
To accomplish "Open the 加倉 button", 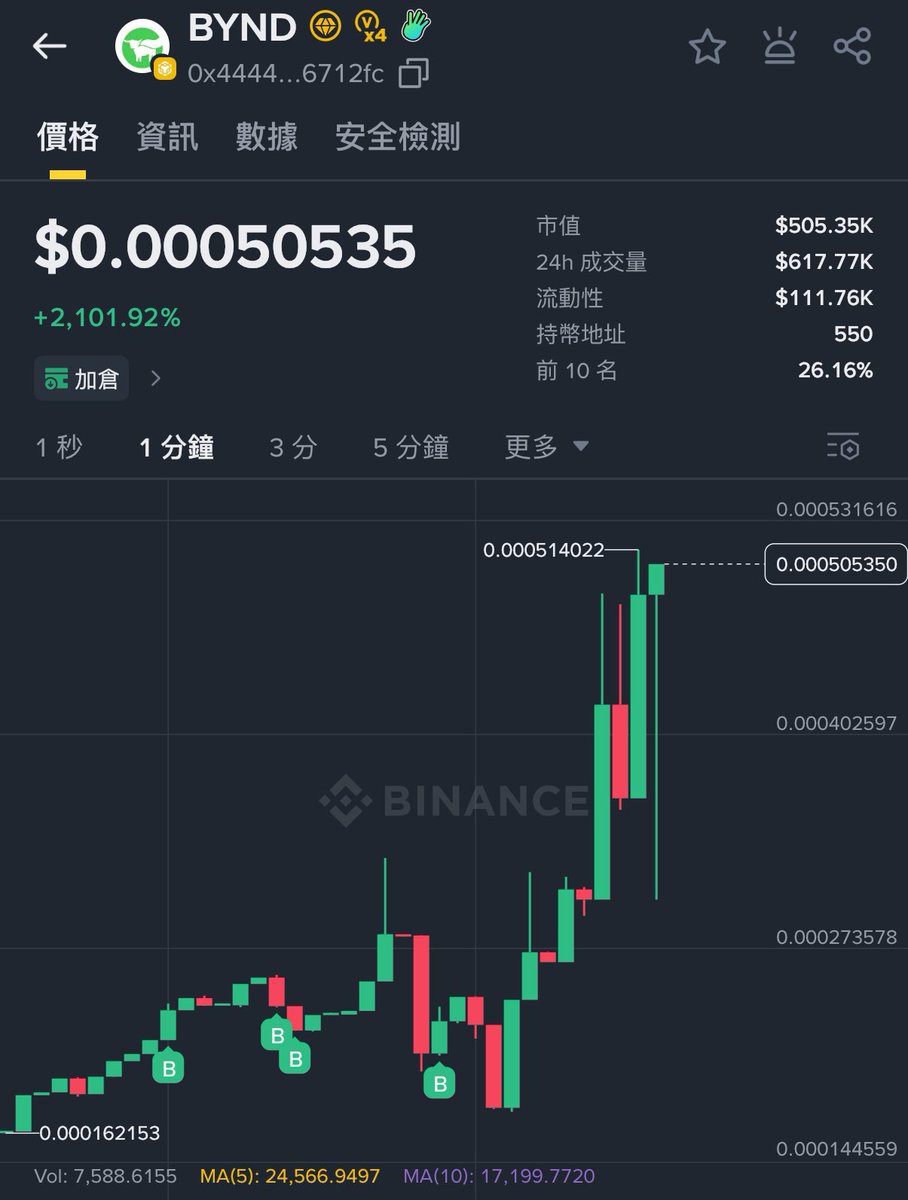I will (x=82, y=379).
